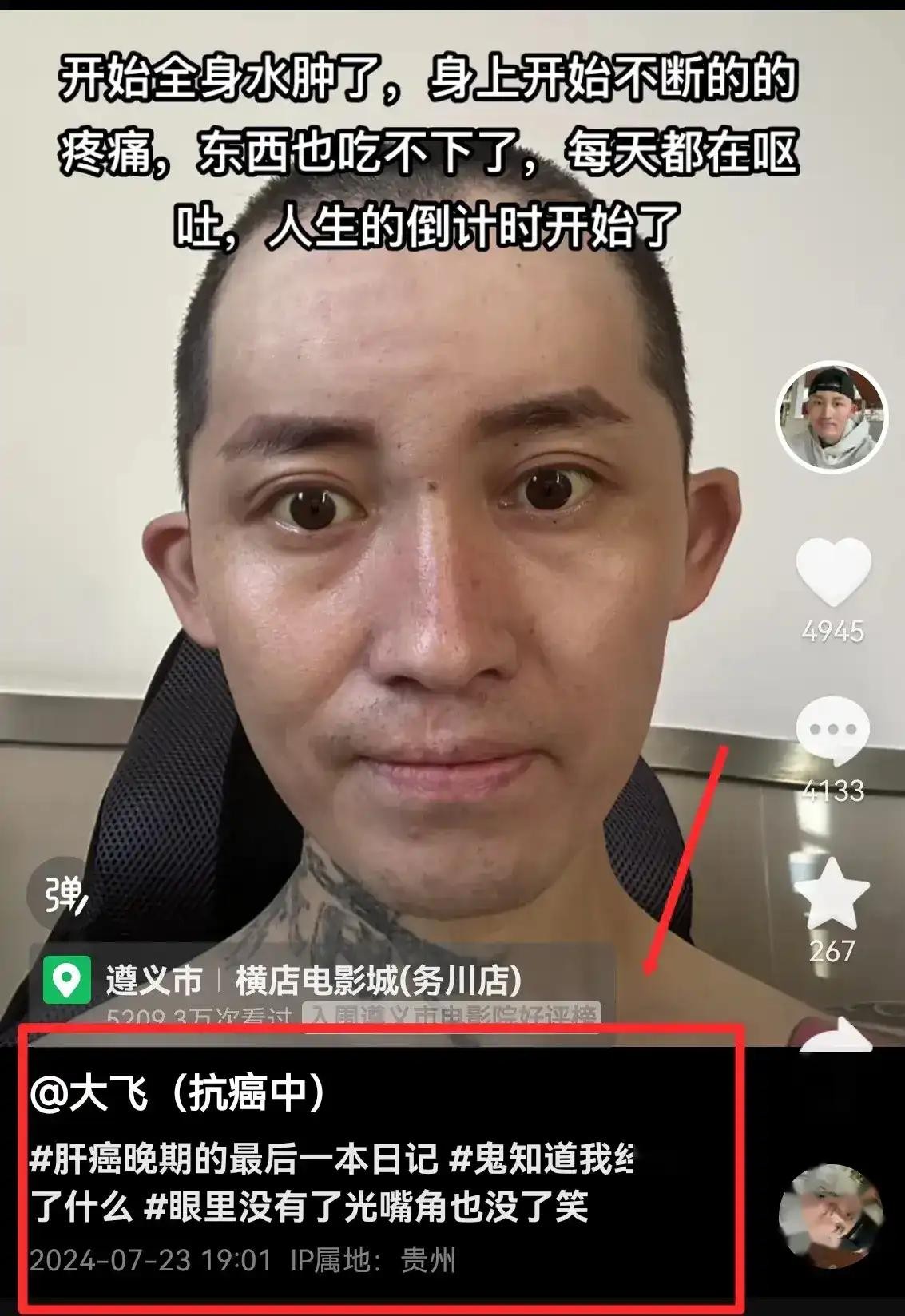905x1316 pixels.
Task: Open the comments with 4133 replies
Action: click(x=832, y=731)
